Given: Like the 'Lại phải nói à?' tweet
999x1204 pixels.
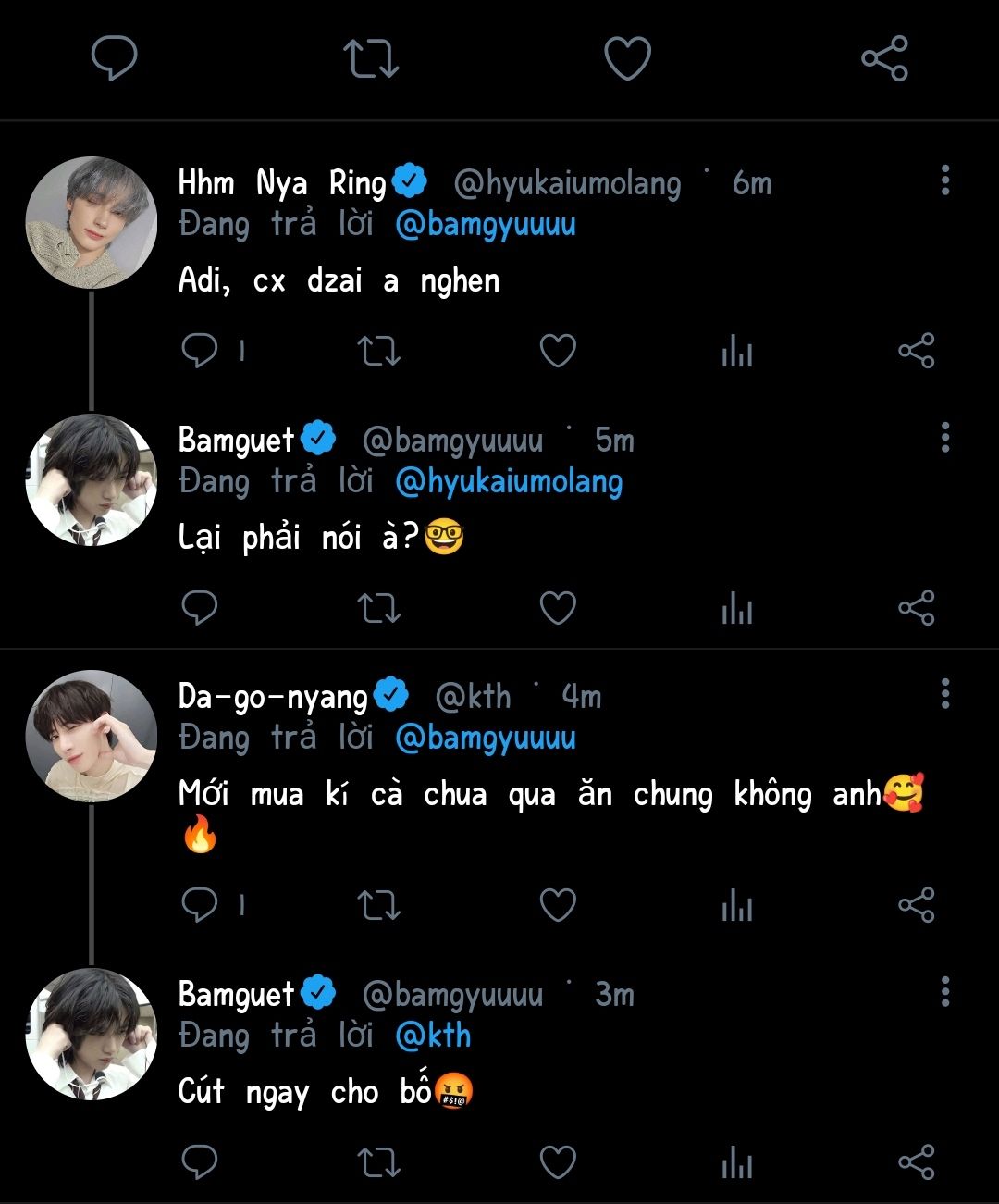Looking at the screenshot, I should pos(558,608).
